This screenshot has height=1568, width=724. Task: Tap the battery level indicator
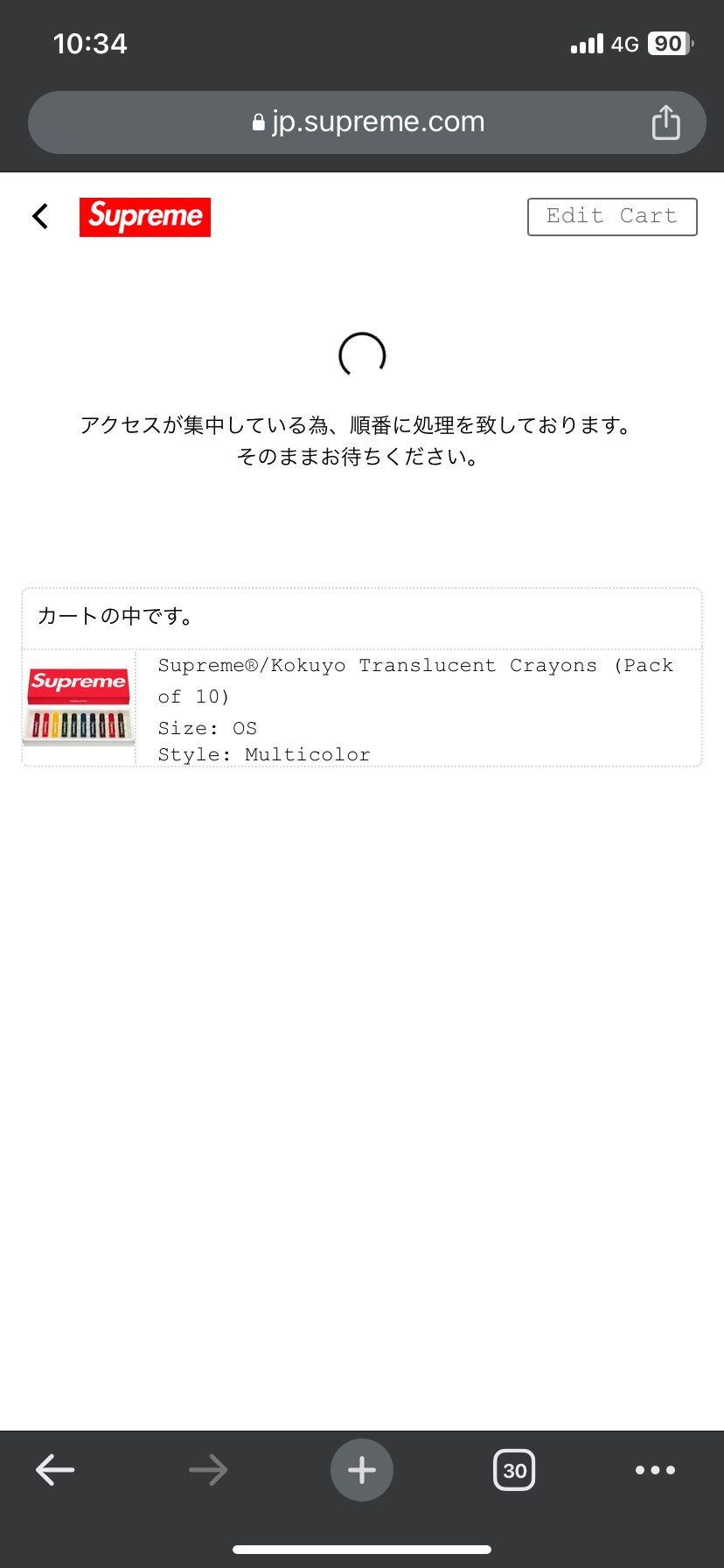[666, 43]
